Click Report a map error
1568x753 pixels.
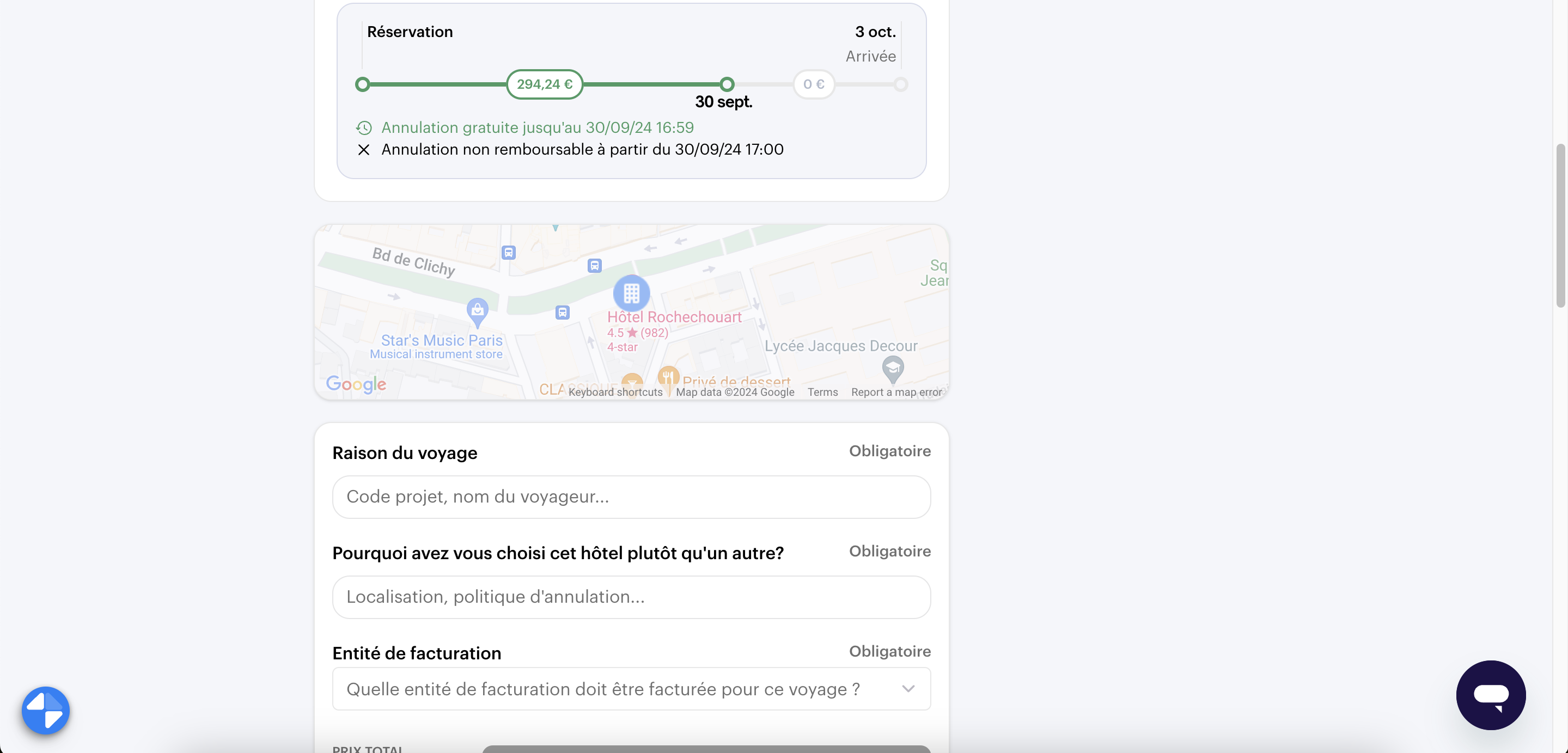(896, 392)
